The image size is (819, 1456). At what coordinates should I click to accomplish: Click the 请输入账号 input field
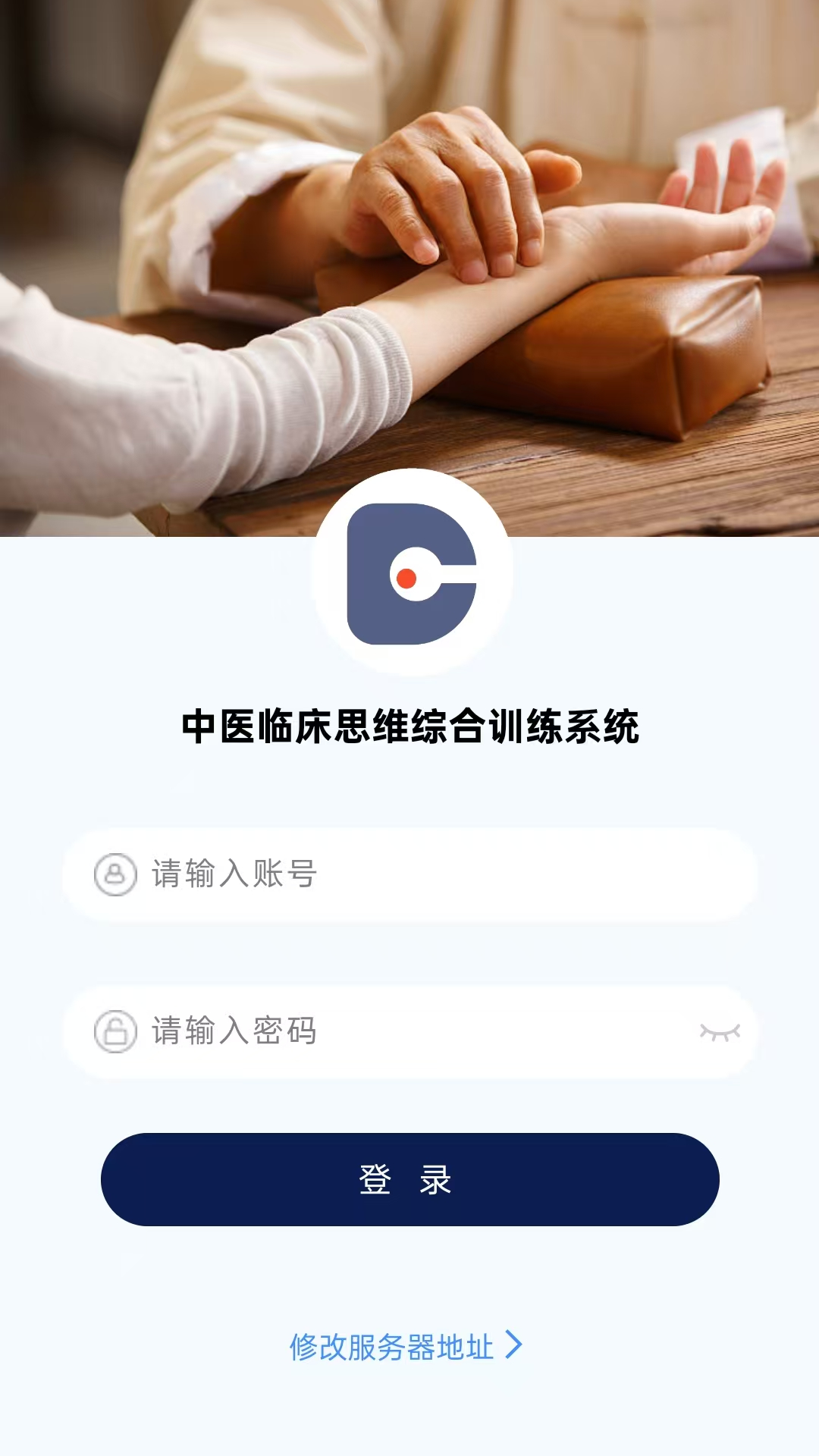click(409, 876)
